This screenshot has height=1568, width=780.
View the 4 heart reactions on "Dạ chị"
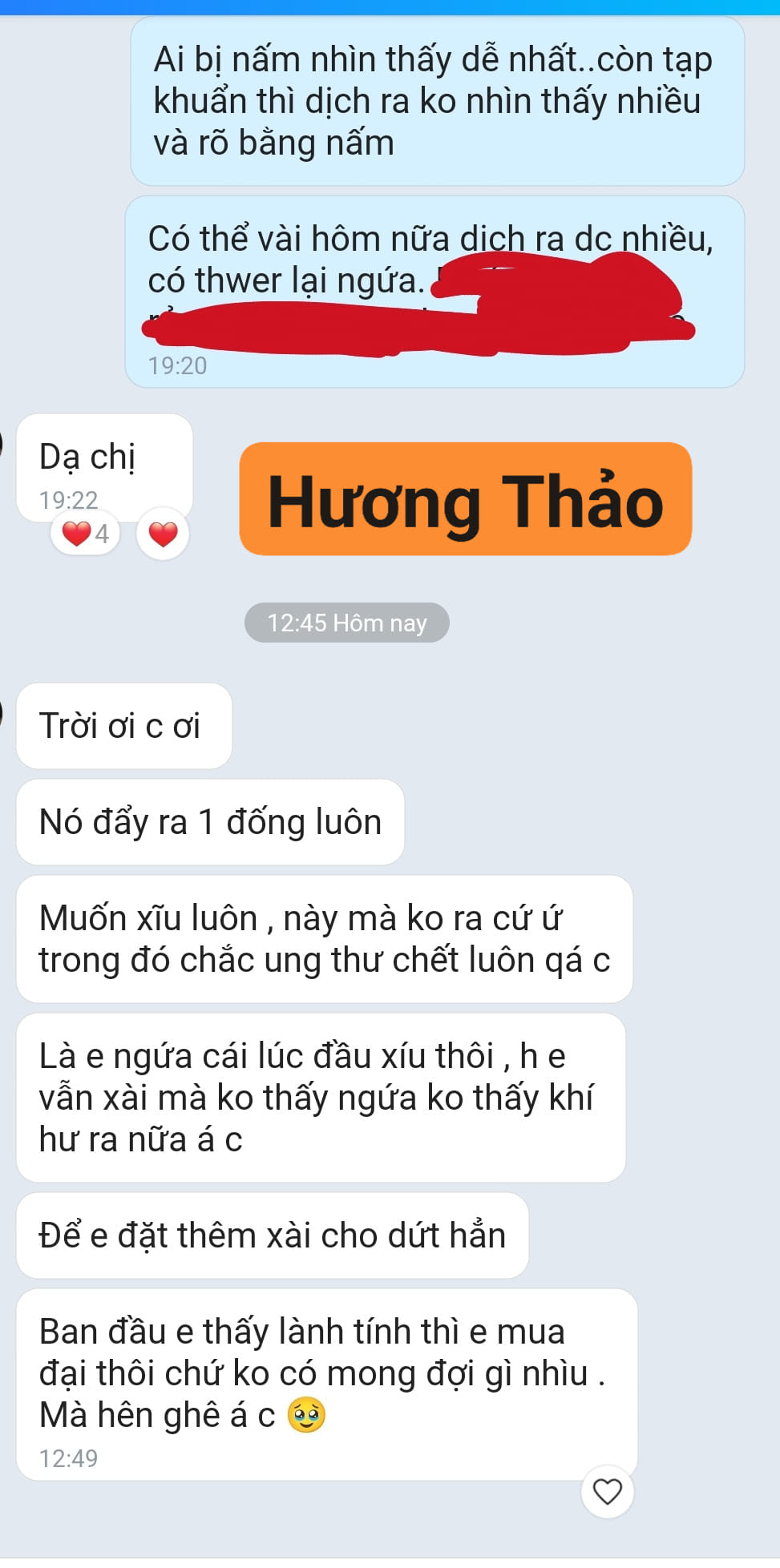point(85,534)
